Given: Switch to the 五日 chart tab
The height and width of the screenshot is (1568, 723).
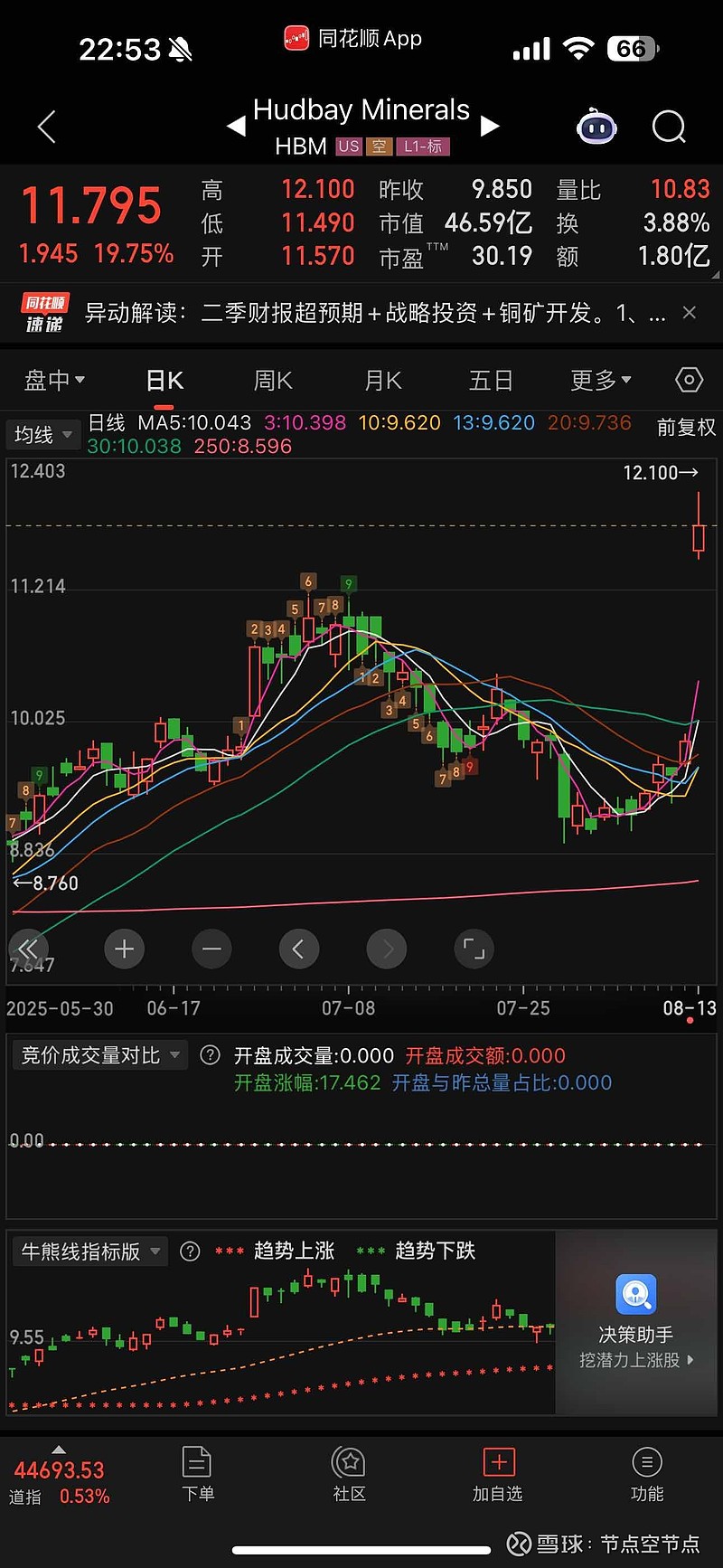Looking at the screenshot, I should point(491,381).
